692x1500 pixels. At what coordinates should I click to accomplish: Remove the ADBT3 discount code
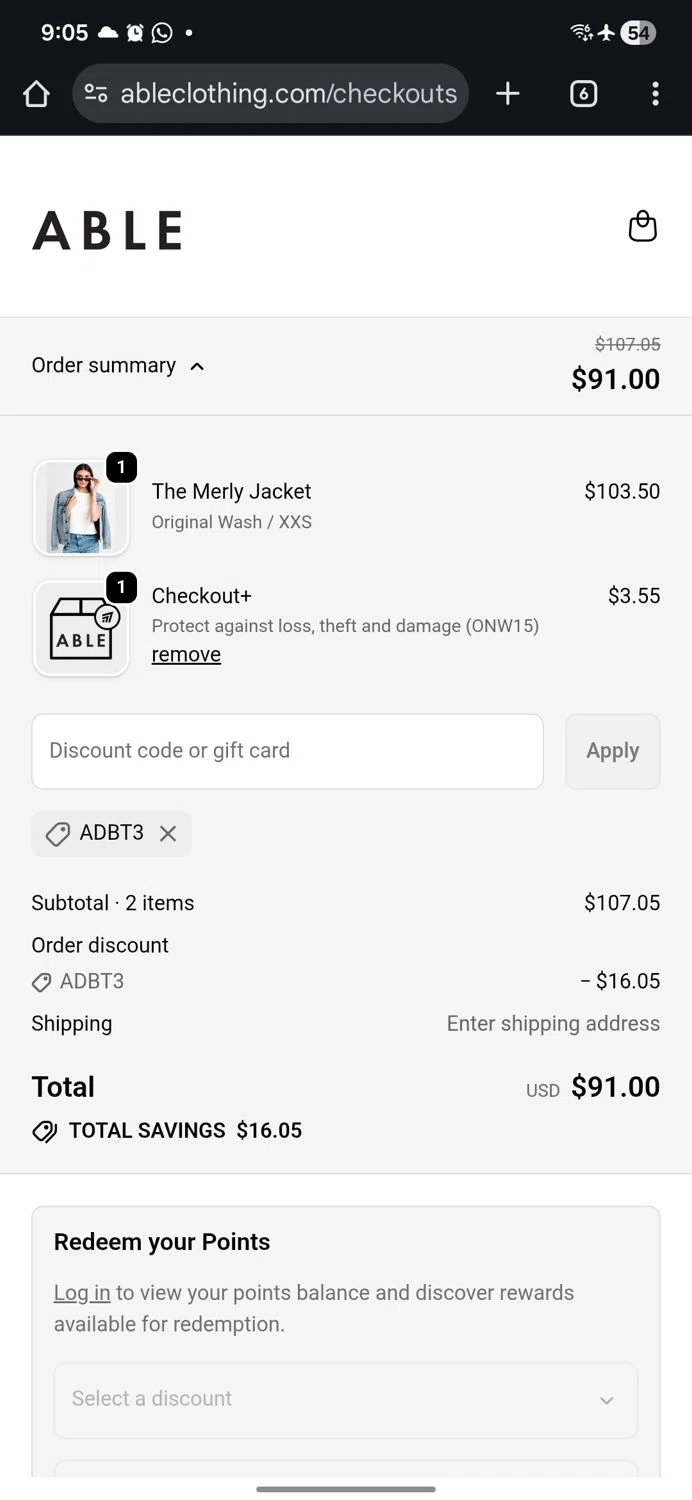click(x=168, y=834)
